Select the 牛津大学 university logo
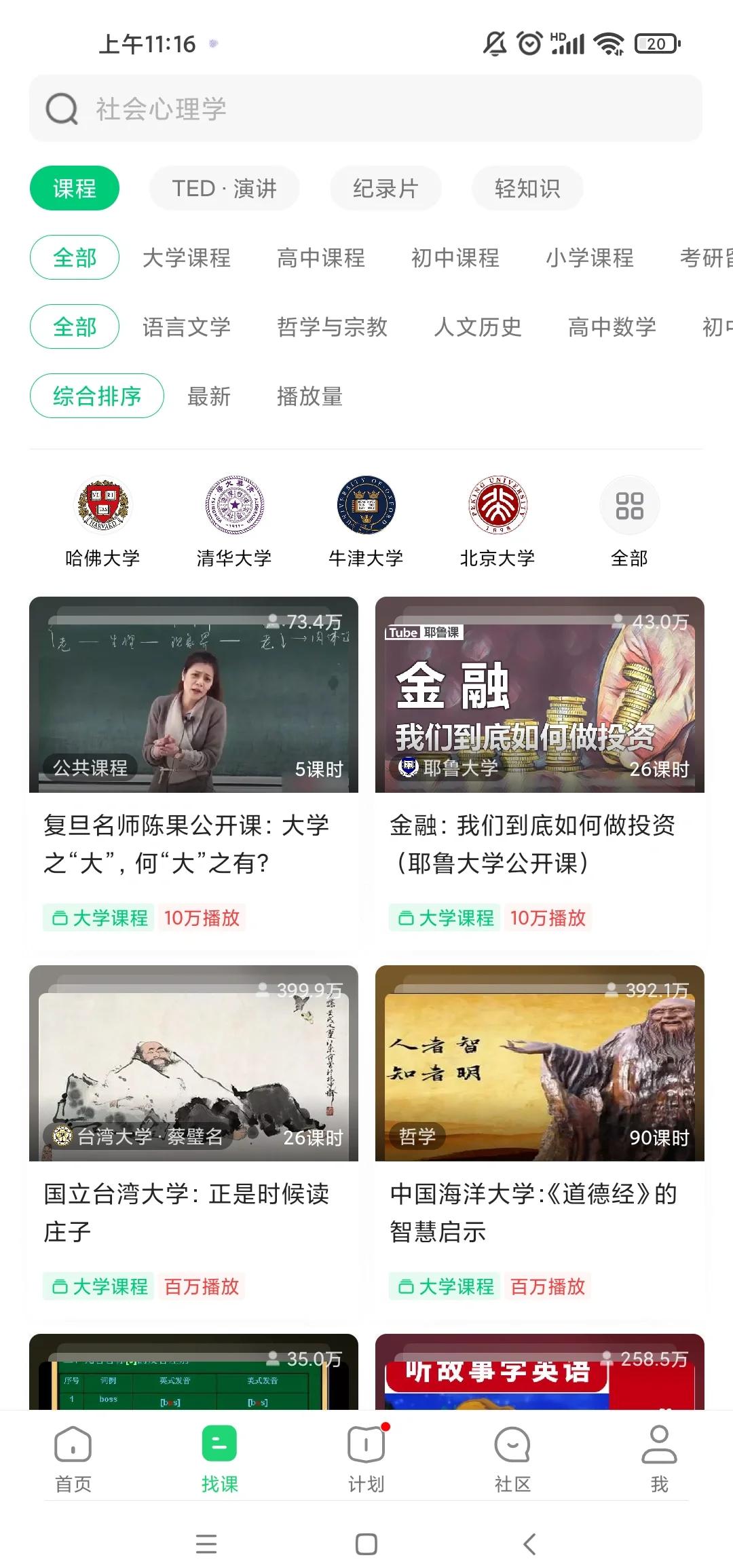 click(x=366, y=505)
